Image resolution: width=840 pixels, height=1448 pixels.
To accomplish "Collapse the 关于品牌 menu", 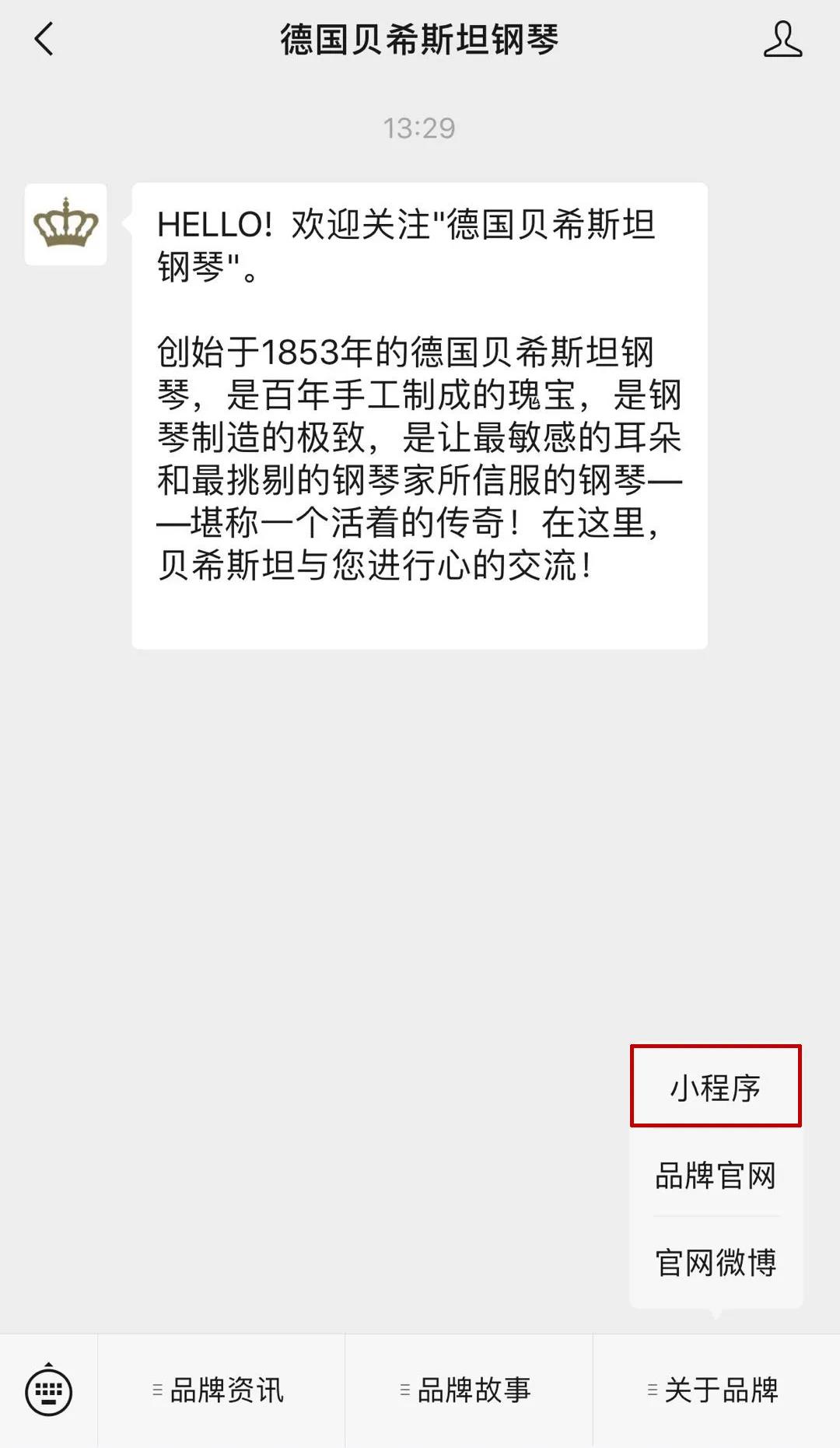I will (x=716, y=1390).
